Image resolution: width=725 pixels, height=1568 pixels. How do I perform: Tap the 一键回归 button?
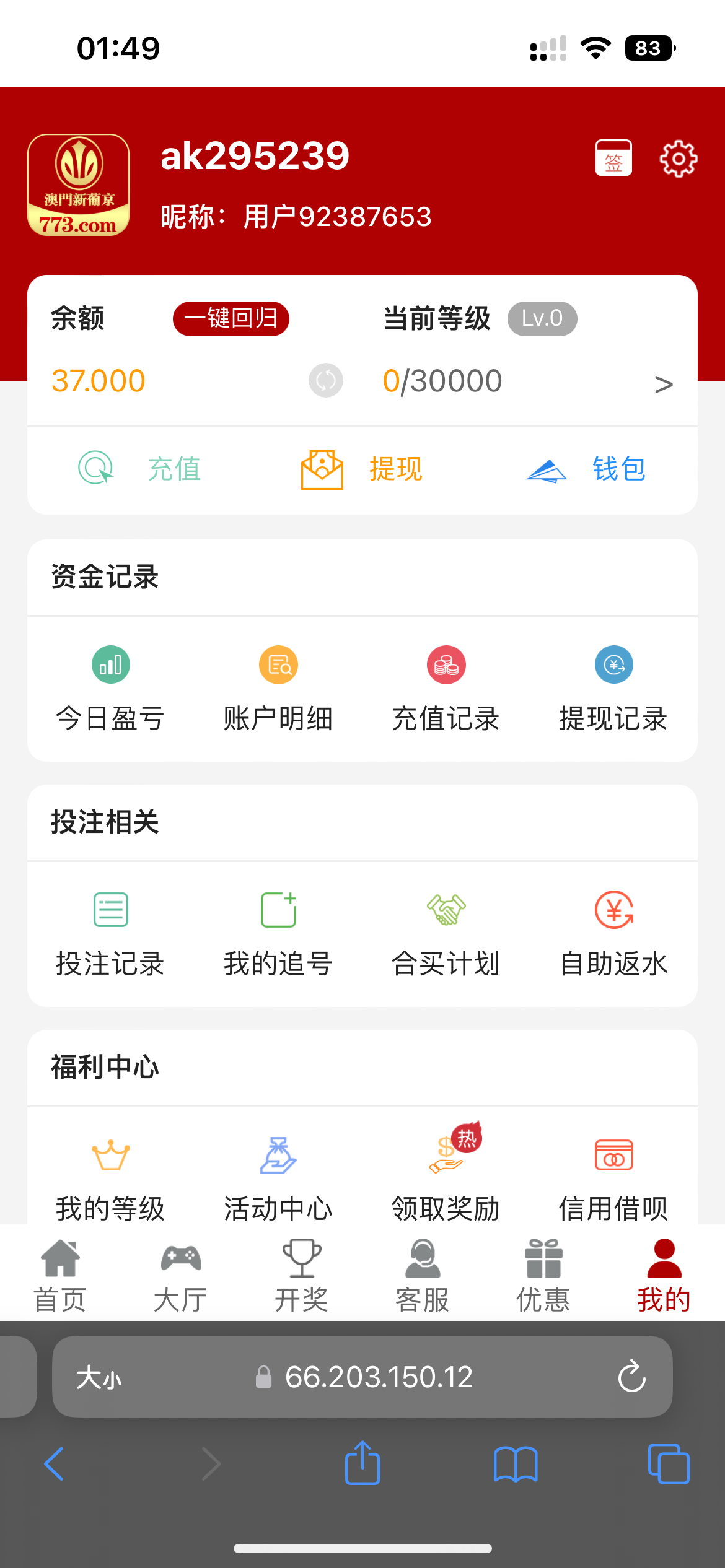tap(231, 319)
